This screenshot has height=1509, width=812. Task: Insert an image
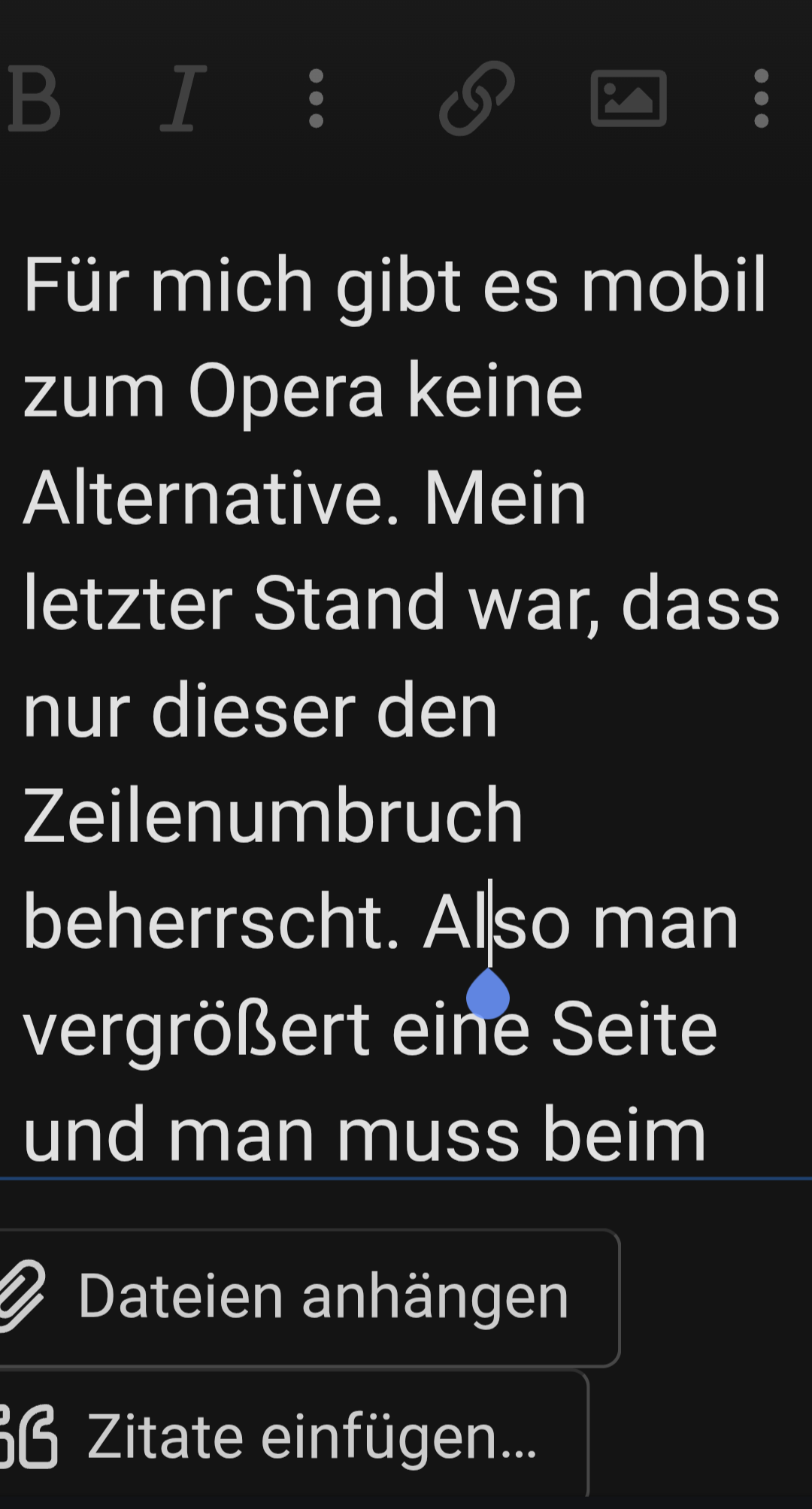coord(629,98)
